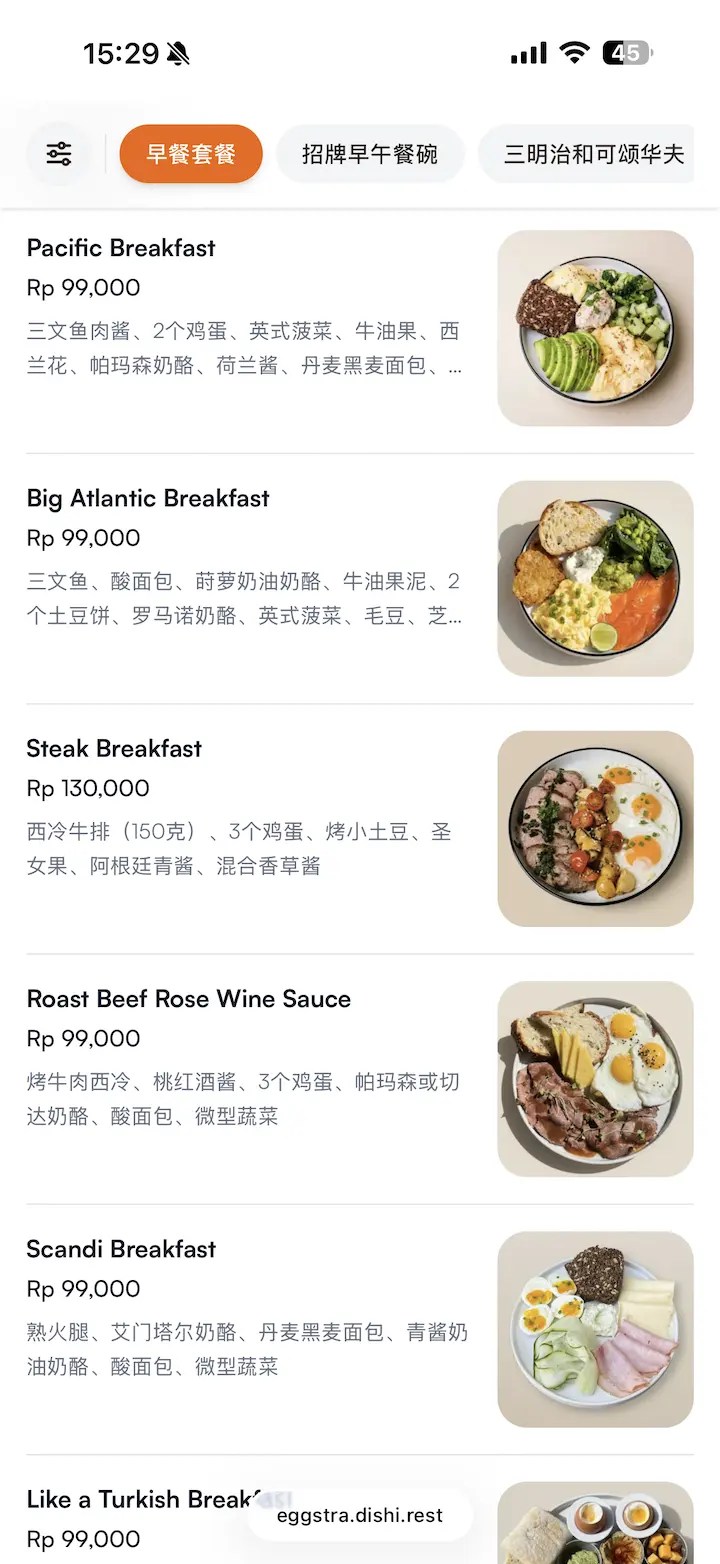Click the battery indicator showing 45
The width and height of the screenshot is (720, 1564).
pyautogui.click(x=627, y=52)
